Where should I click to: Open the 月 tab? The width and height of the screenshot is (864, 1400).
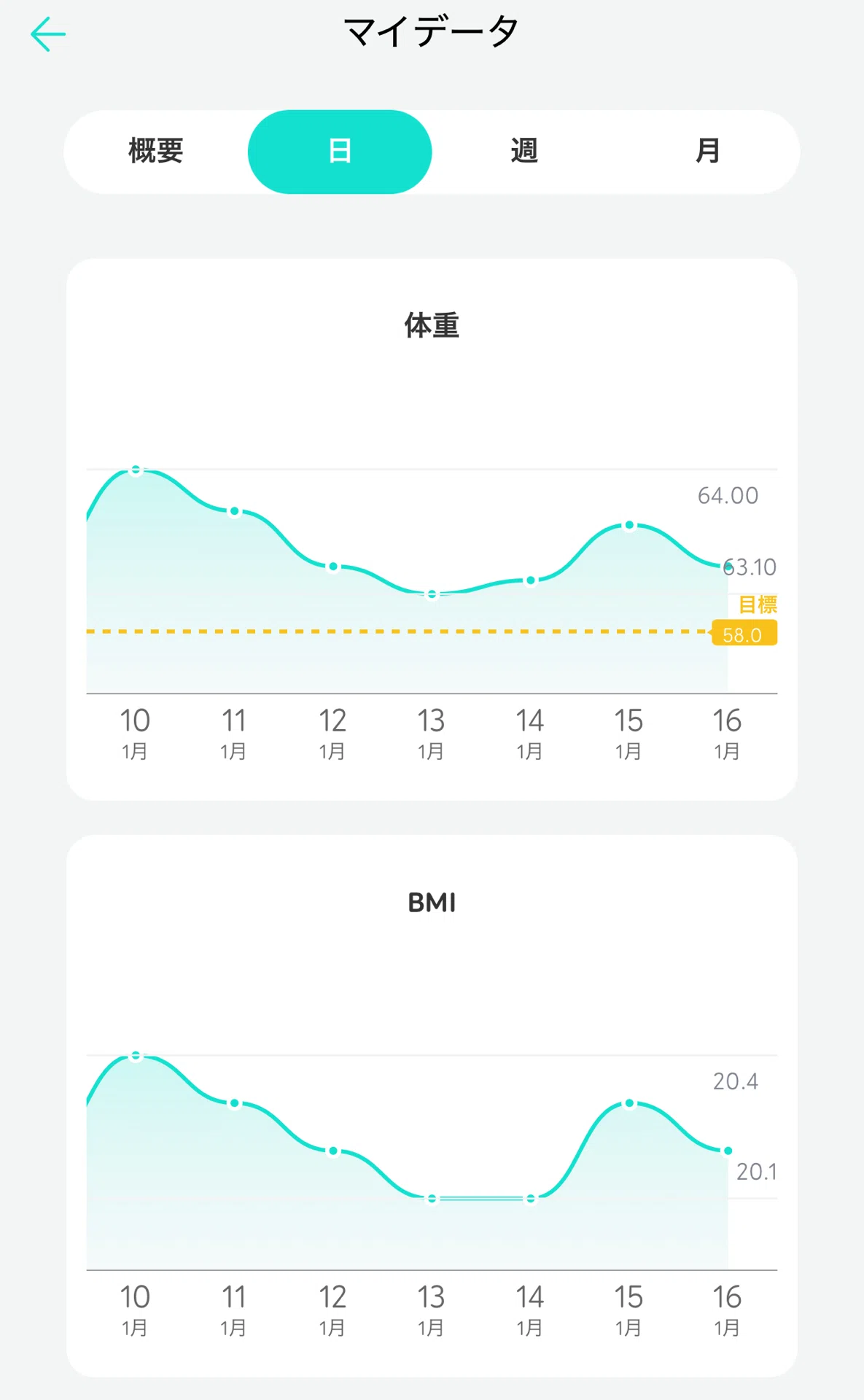click(708, 152)
